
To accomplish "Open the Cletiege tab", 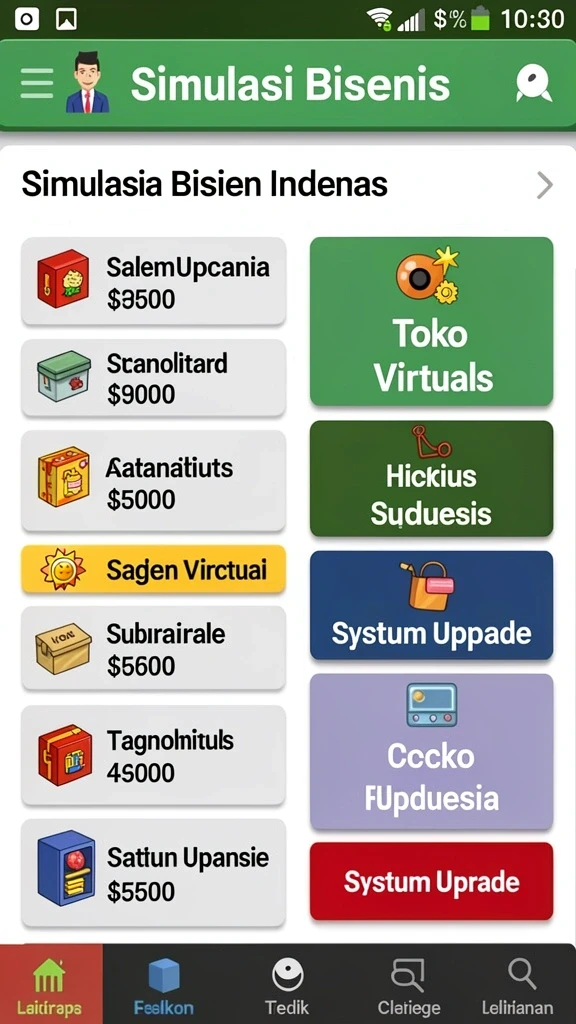I will (x=409, y=984).
